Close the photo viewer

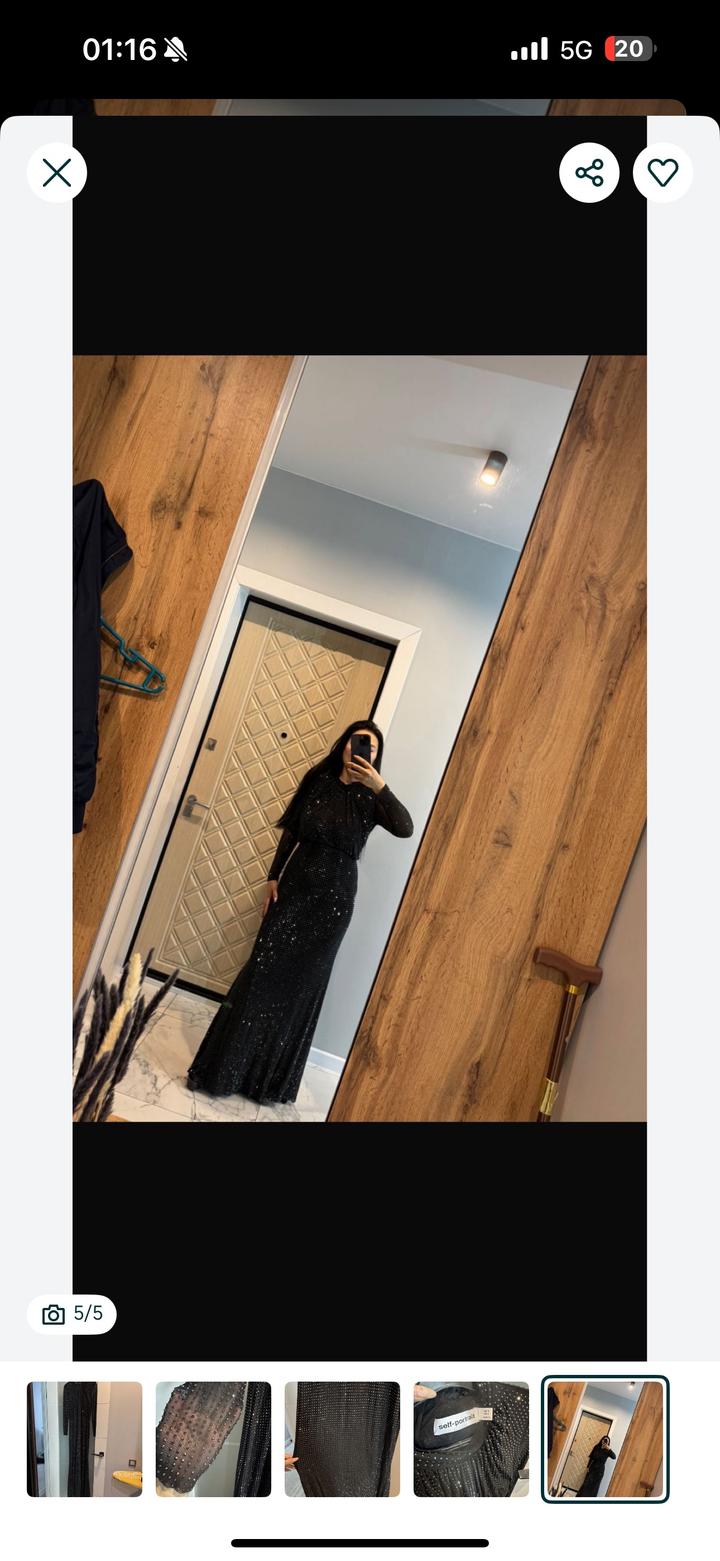57,173
